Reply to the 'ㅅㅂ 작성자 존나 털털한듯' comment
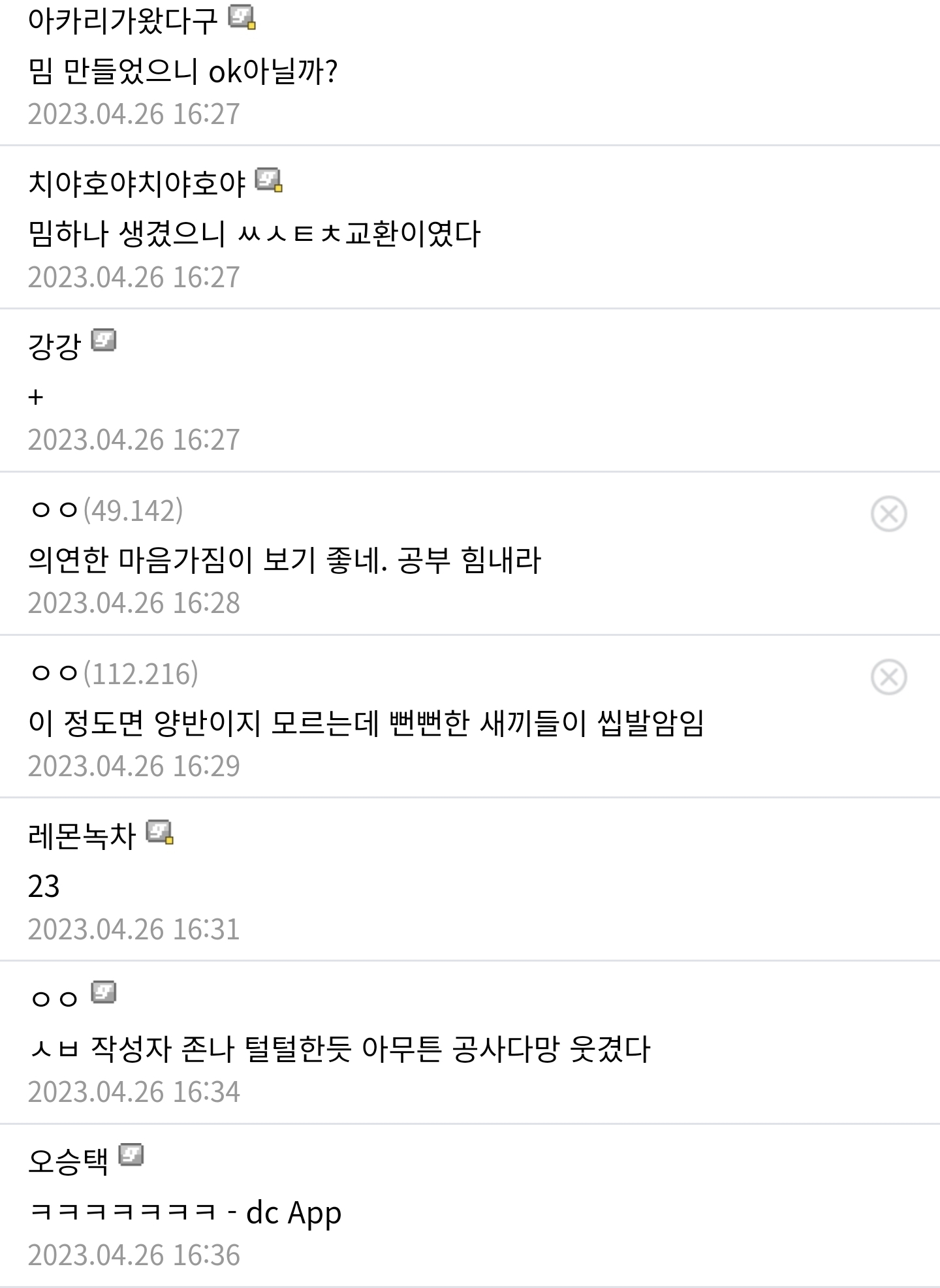The image size is (940, 1288). [x=339, y=1050]
